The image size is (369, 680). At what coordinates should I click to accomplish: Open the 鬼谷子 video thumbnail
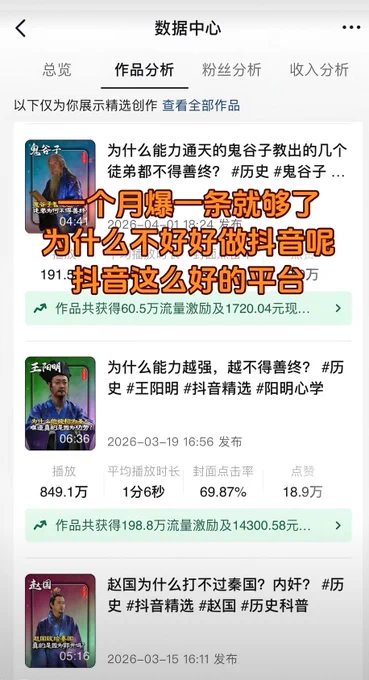coord(60,186)
